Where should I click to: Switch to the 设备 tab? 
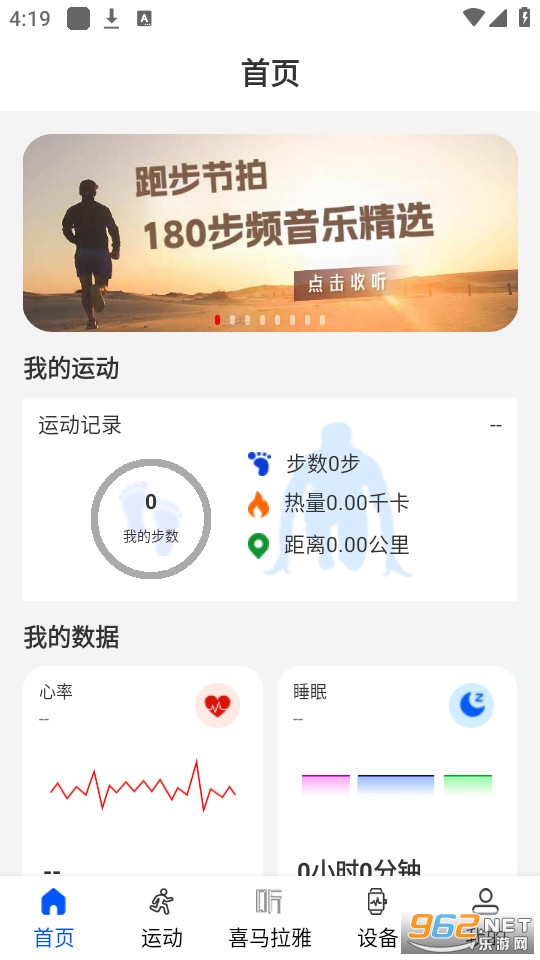pos(378,918)
